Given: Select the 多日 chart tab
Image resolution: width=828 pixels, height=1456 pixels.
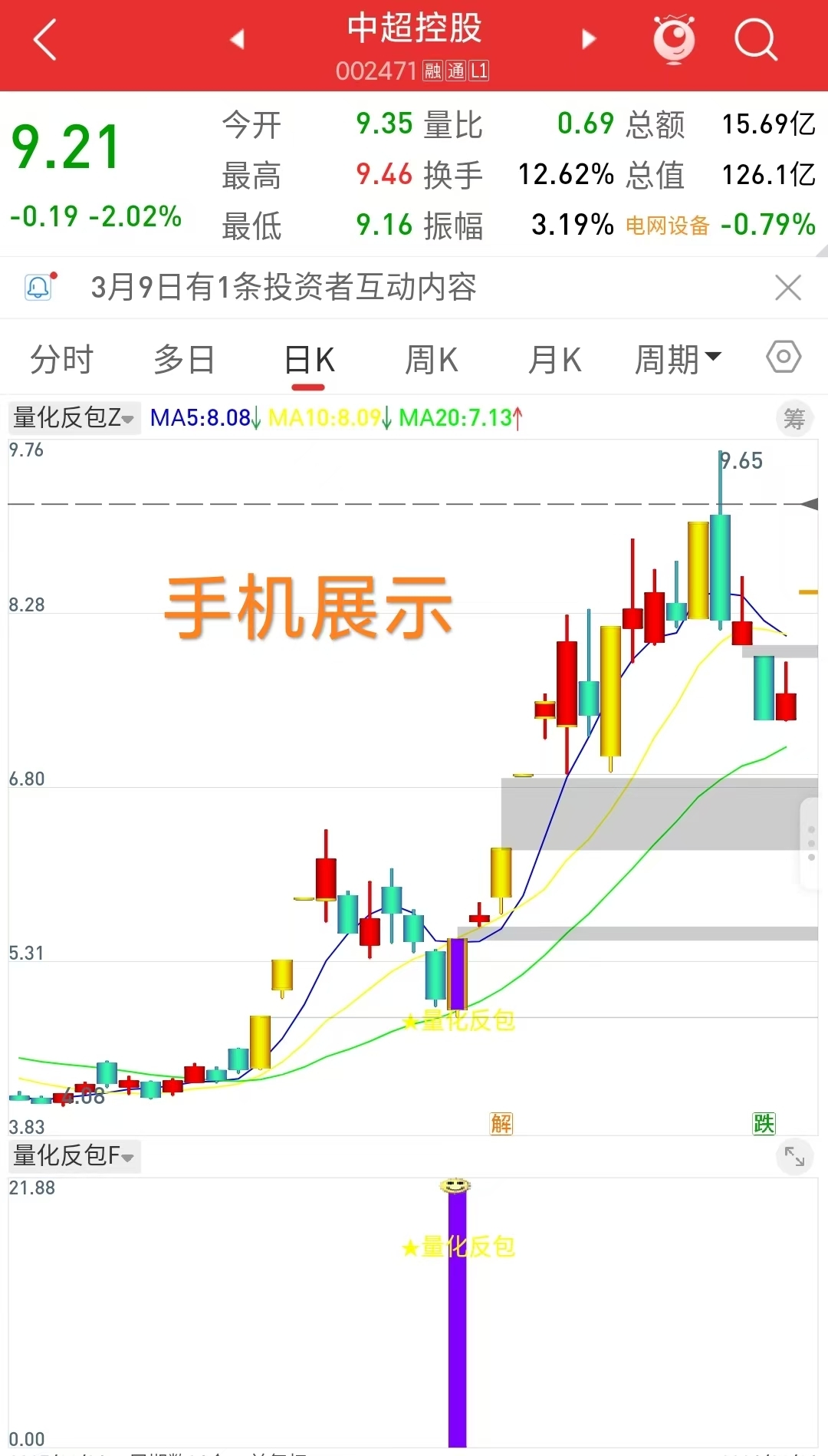Looking at the screenshot, I should (184, 360).
